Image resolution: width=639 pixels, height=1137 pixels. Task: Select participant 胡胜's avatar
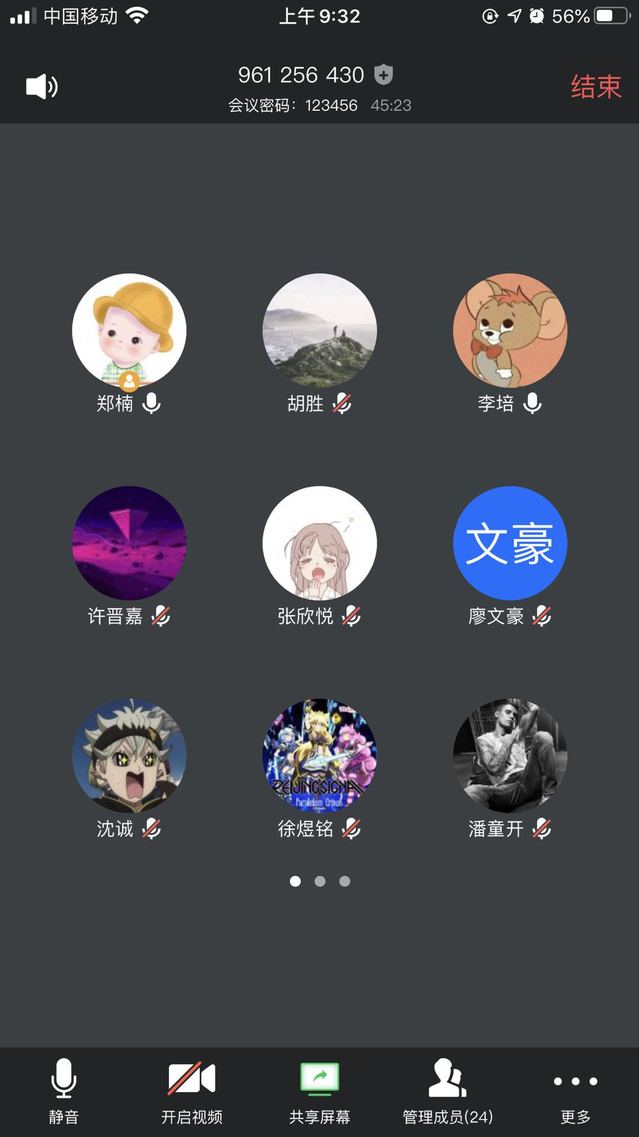tap(319, 330)
